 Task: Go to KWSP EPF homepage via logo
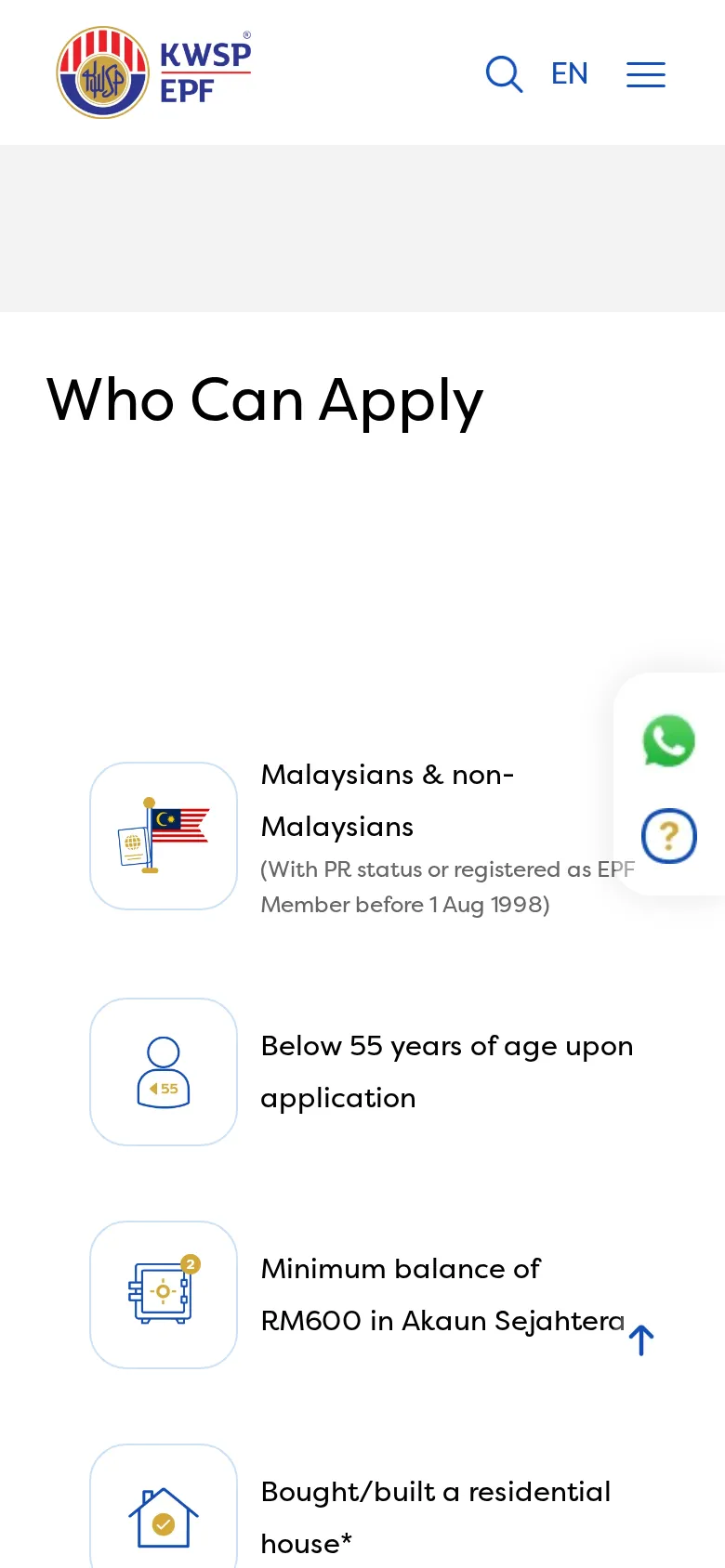[154, 72]
